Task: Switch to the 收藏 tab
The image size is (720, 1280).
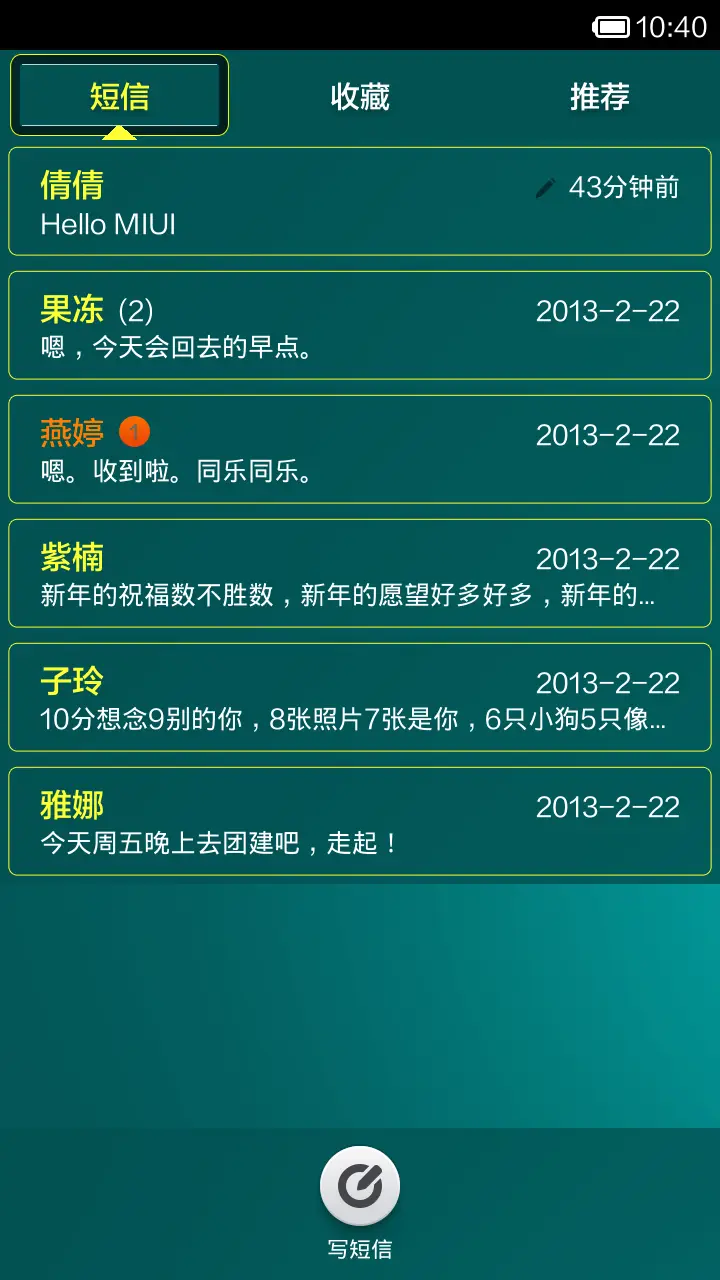Action: [360, 96]
